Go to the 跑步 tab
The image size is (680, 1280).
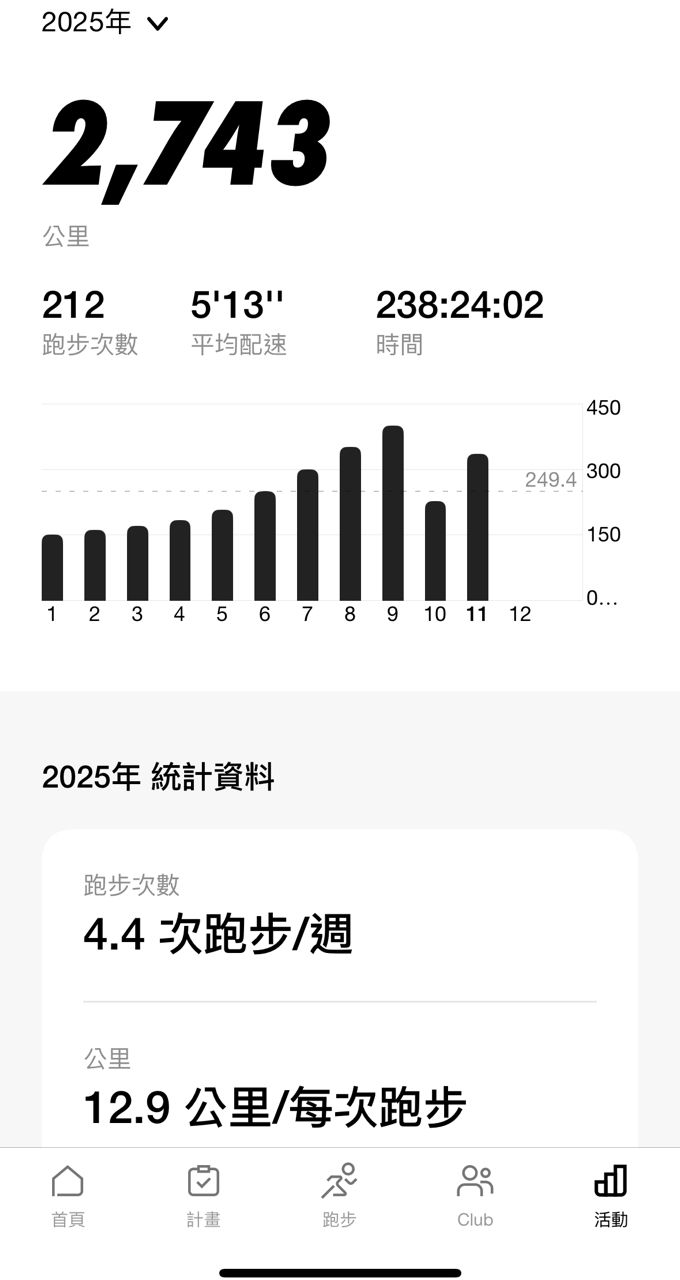tap(339, 1194)
